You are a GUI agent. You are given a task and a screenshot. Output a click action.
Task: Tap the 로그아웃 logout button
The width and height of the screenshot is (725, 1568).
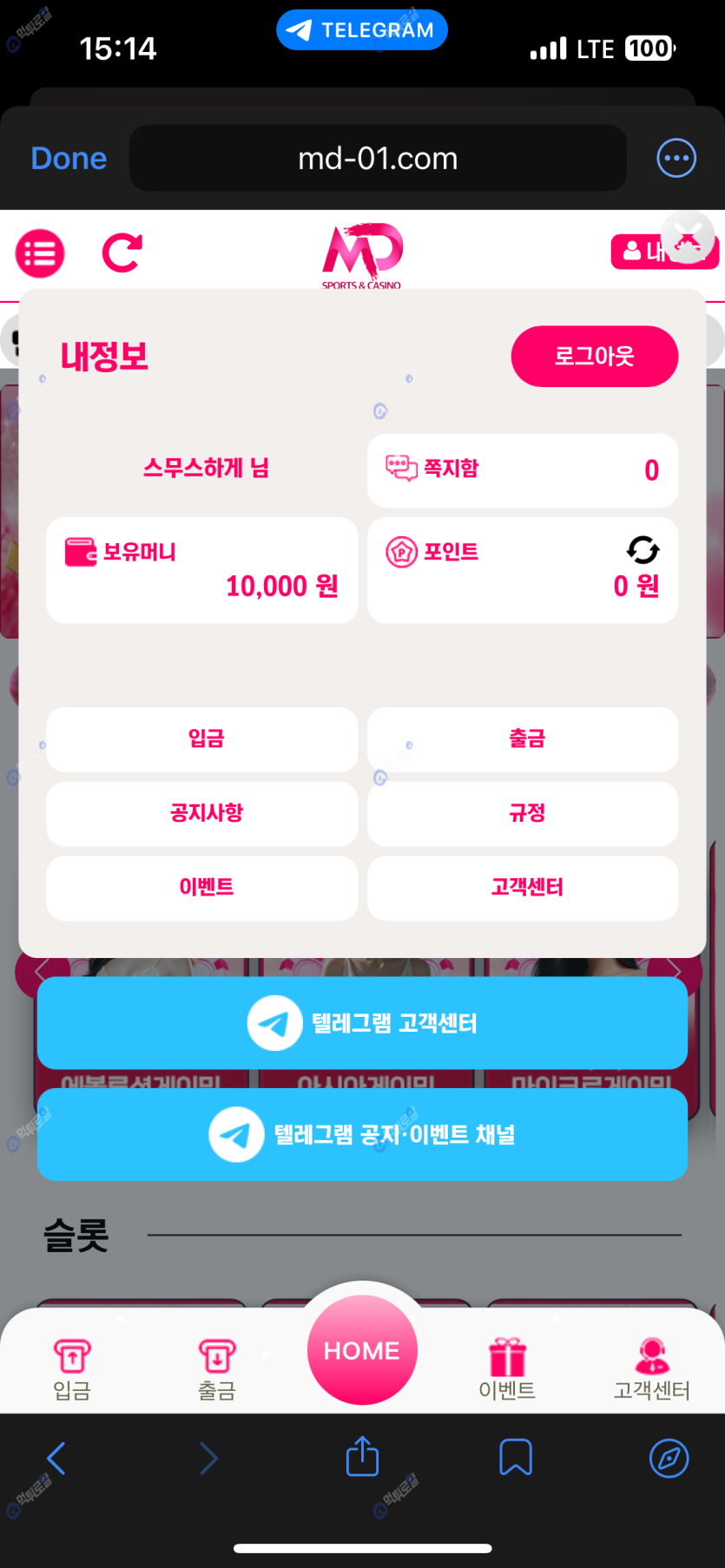click(594, 356)
